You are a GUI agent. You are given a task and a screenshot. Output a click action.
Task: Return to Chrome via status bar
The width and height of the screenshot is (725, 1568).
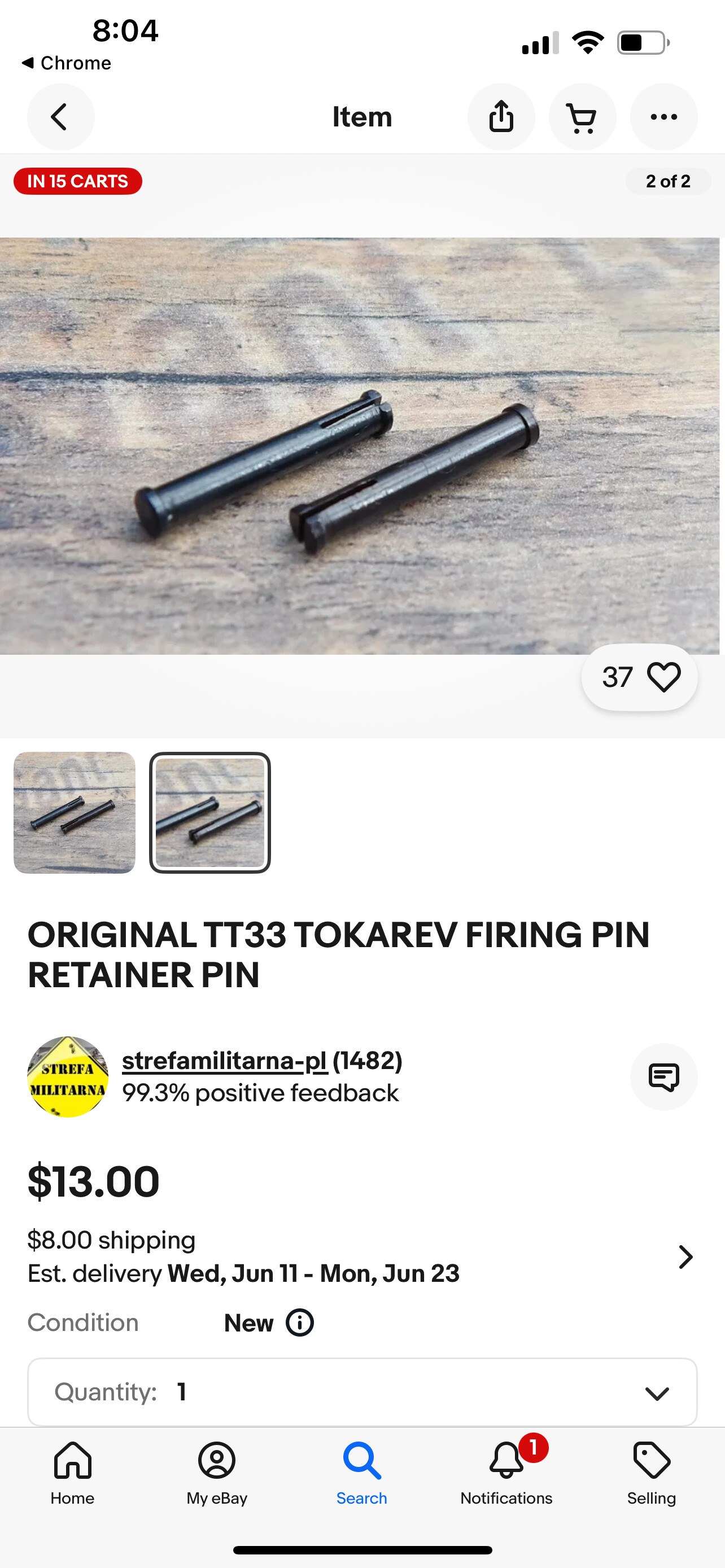point(65,63)
